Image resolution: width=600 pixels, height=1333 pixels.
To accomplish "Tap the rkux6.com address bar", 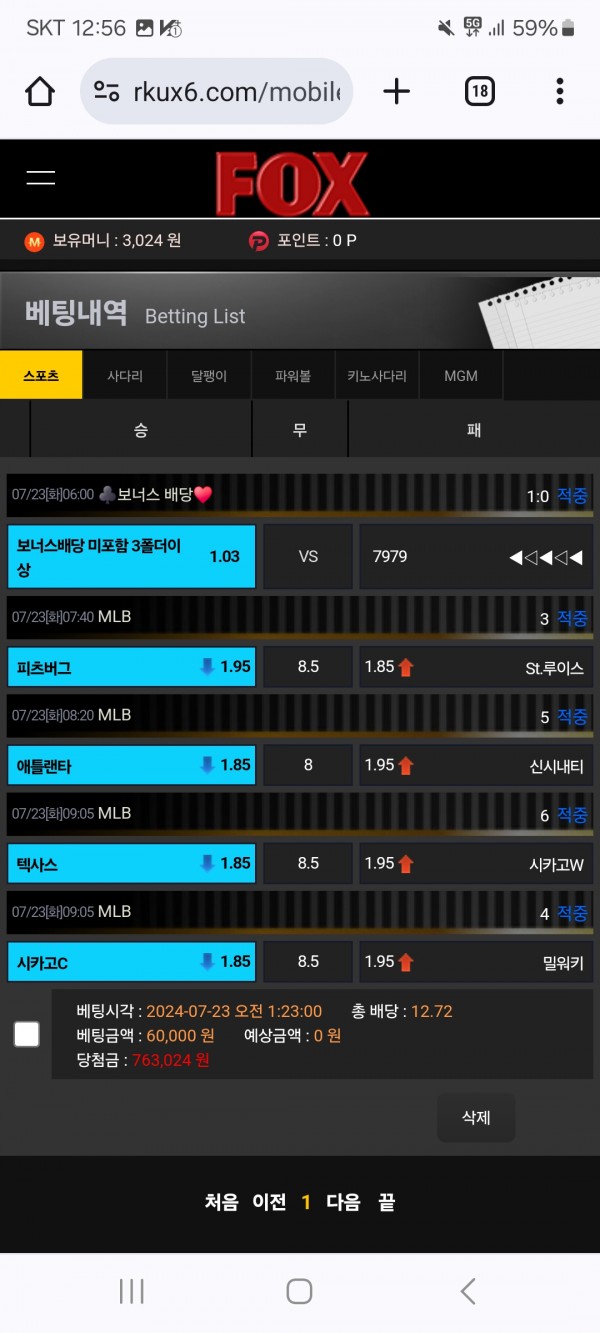I will tap(217, 92).
